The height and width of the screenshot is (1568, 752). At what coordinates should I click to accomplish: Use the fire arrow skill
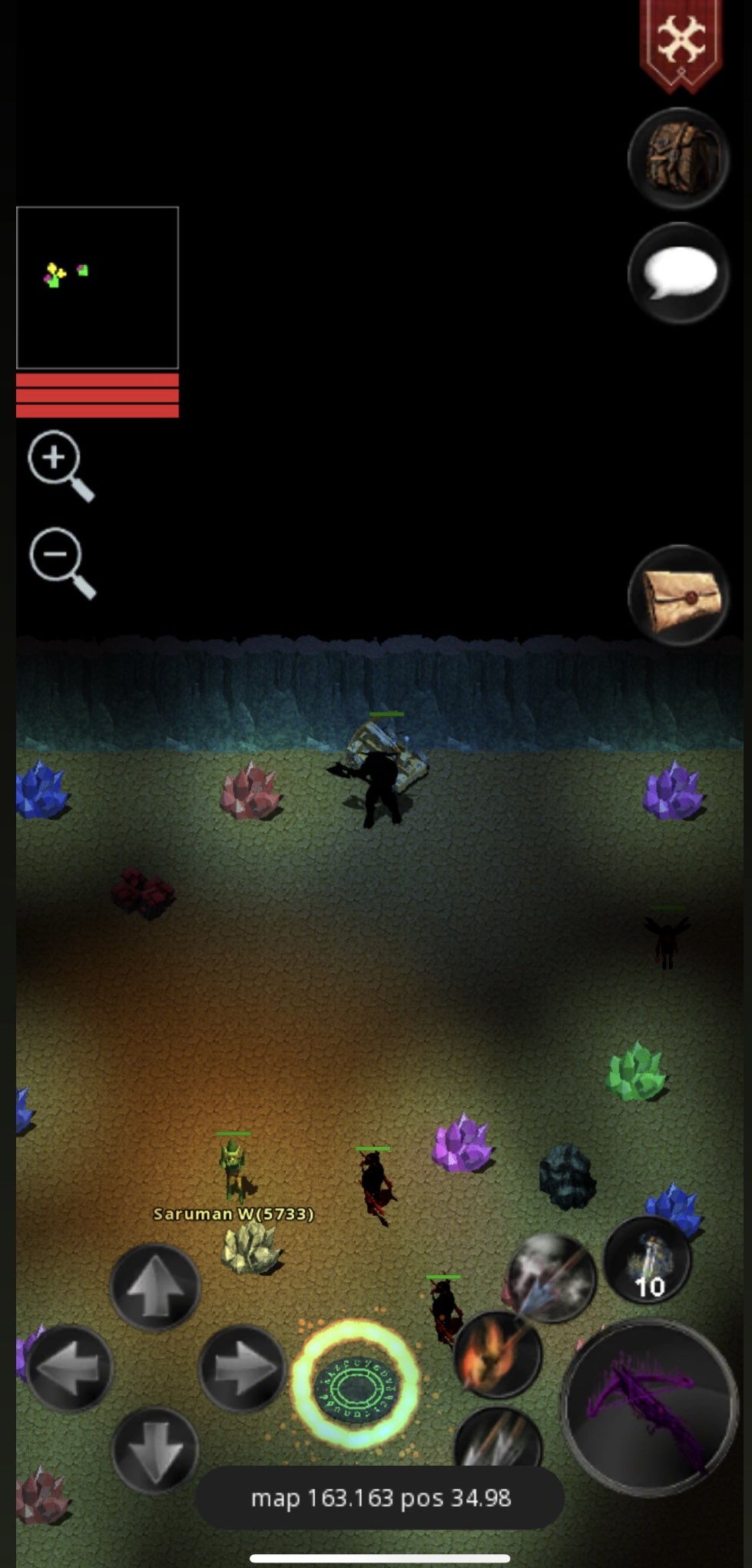[x=496, y=1356]
